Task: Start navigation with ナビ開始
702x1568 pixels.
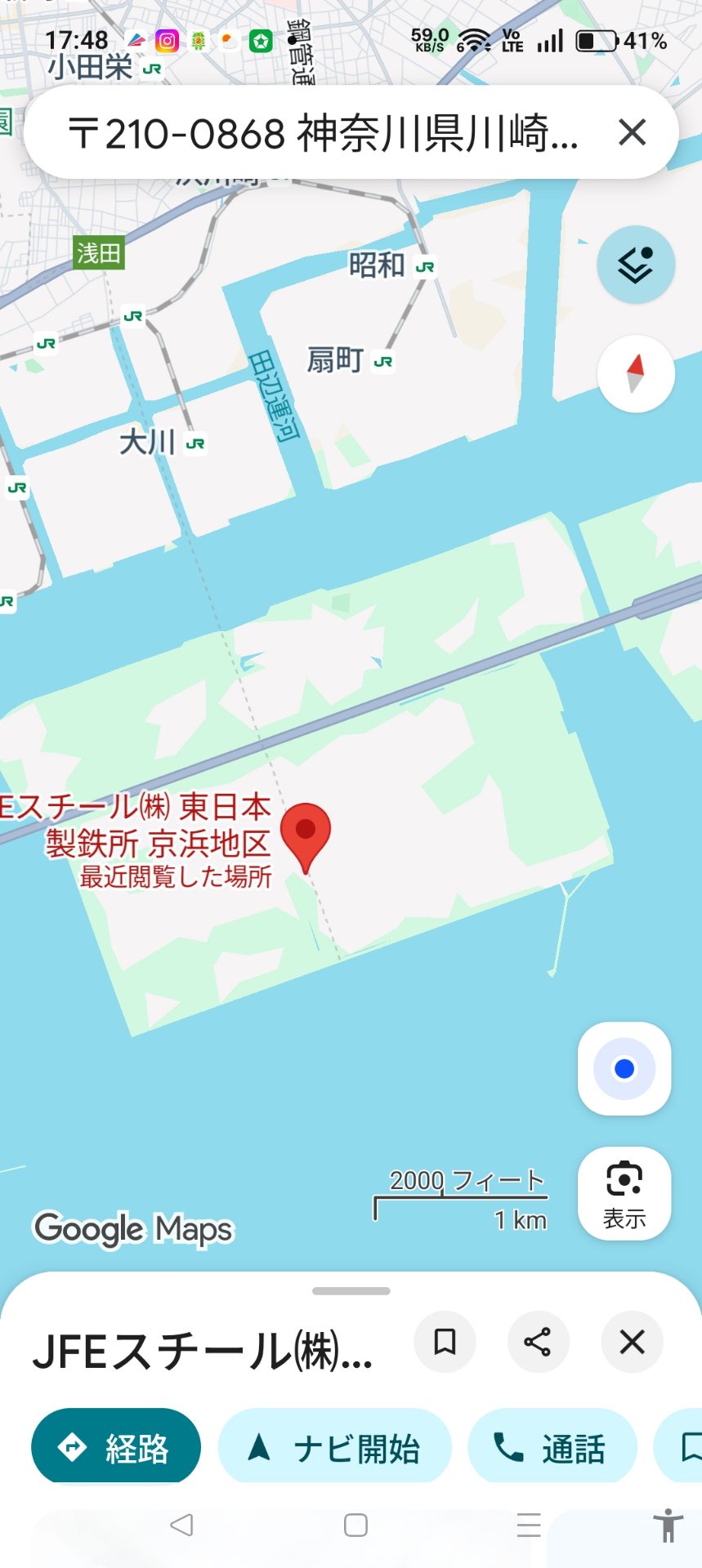Action: coord(334,1448)
